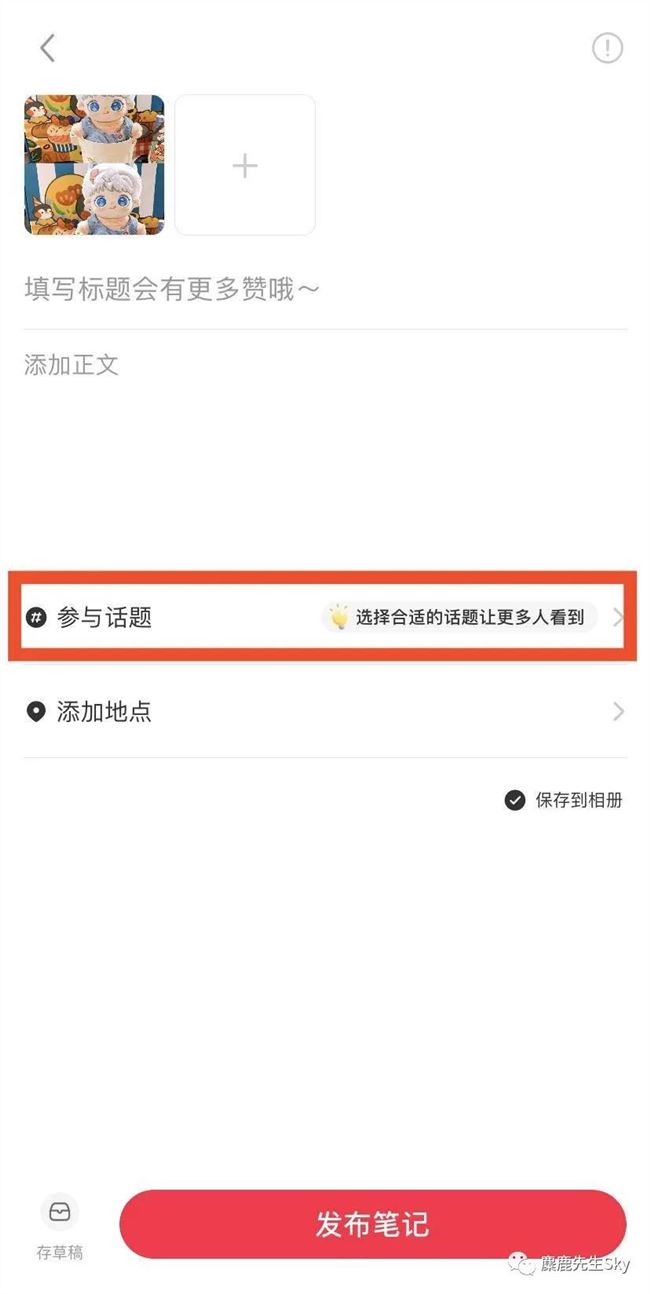Add another photo with the plus tile
This screenshot has width=650, height=1294.
coord(245,165)
